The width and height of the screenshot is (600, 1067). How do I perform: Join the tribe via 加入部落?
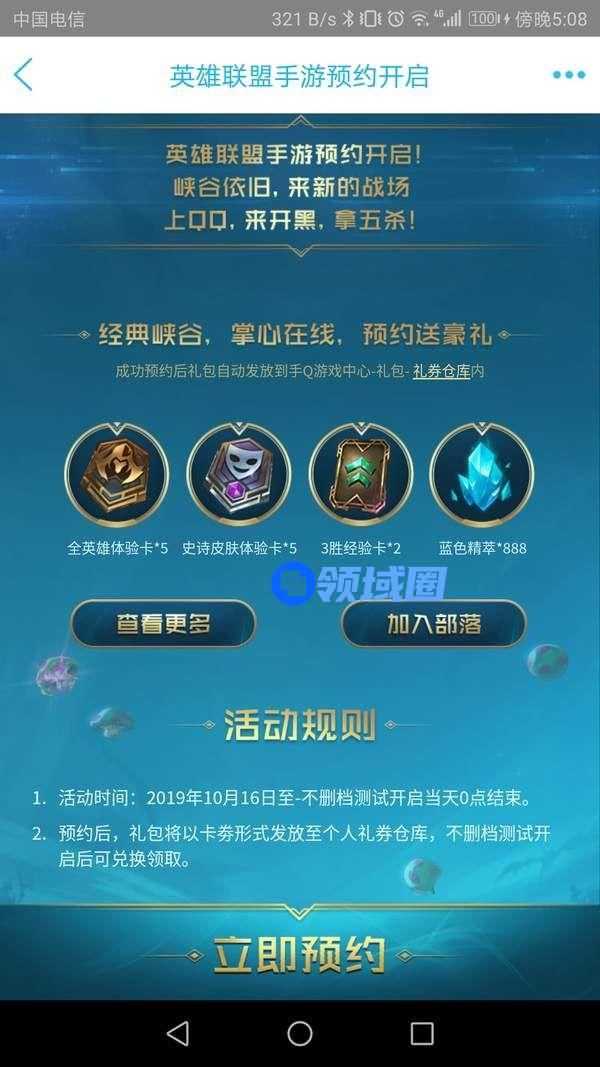[x=434, y=624]
